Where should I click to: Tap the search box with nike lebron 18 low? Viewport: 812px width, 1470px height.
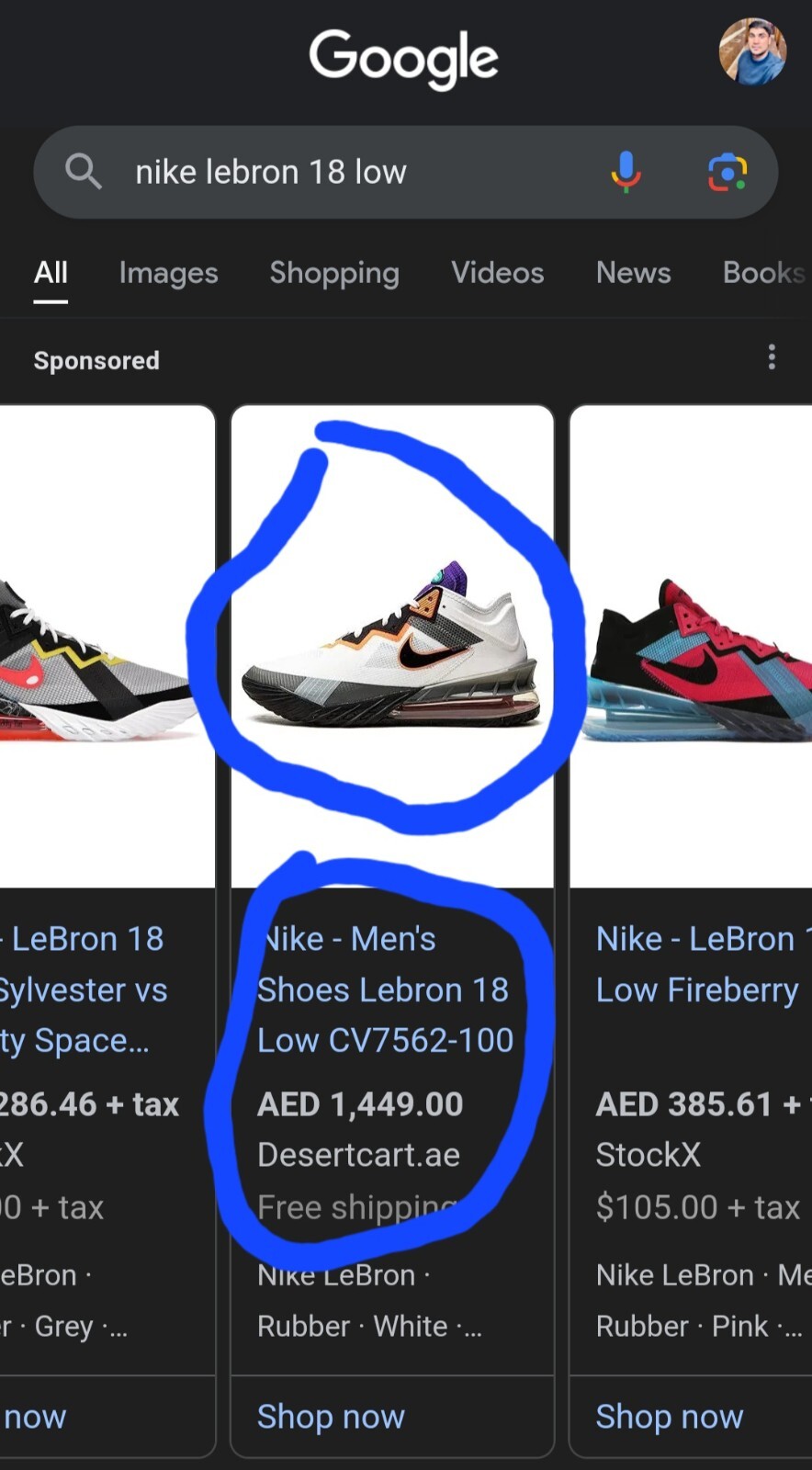click(349, 172)
